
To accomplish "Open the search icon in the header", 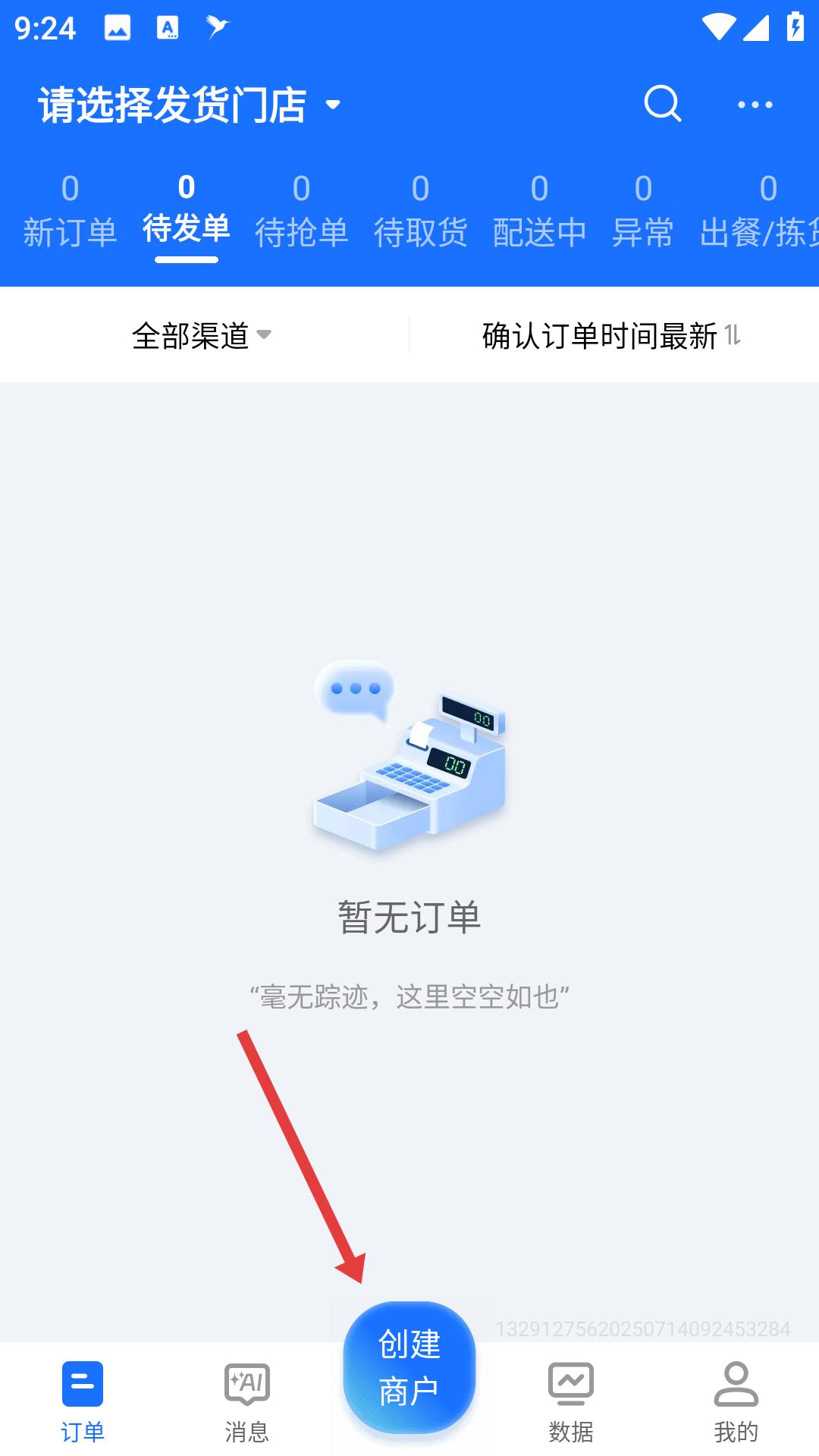I will pyautogui.click(x=662, y=104).
